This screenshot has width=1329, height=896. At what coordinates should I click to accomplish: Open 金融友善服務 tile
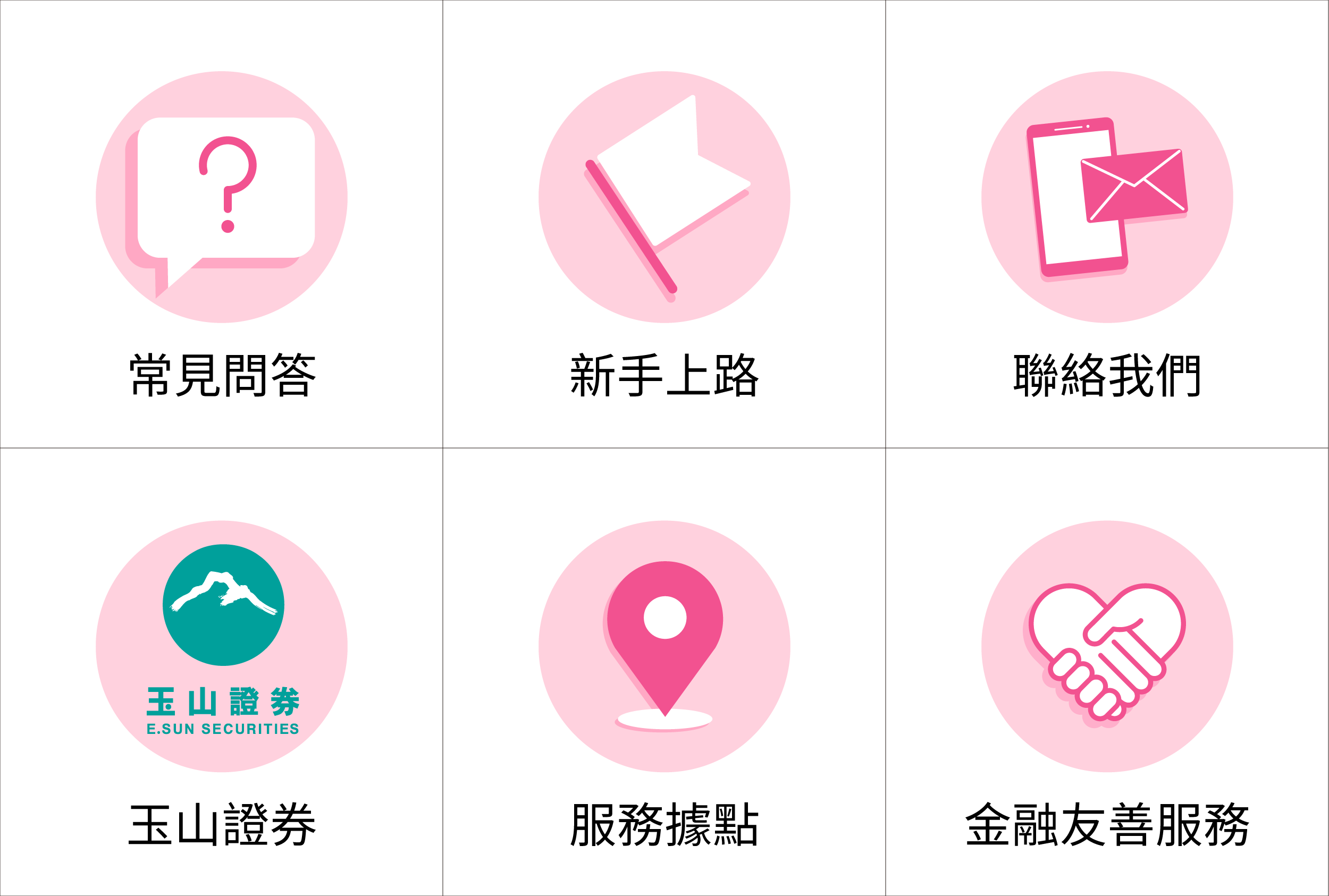click(1107, 671)
